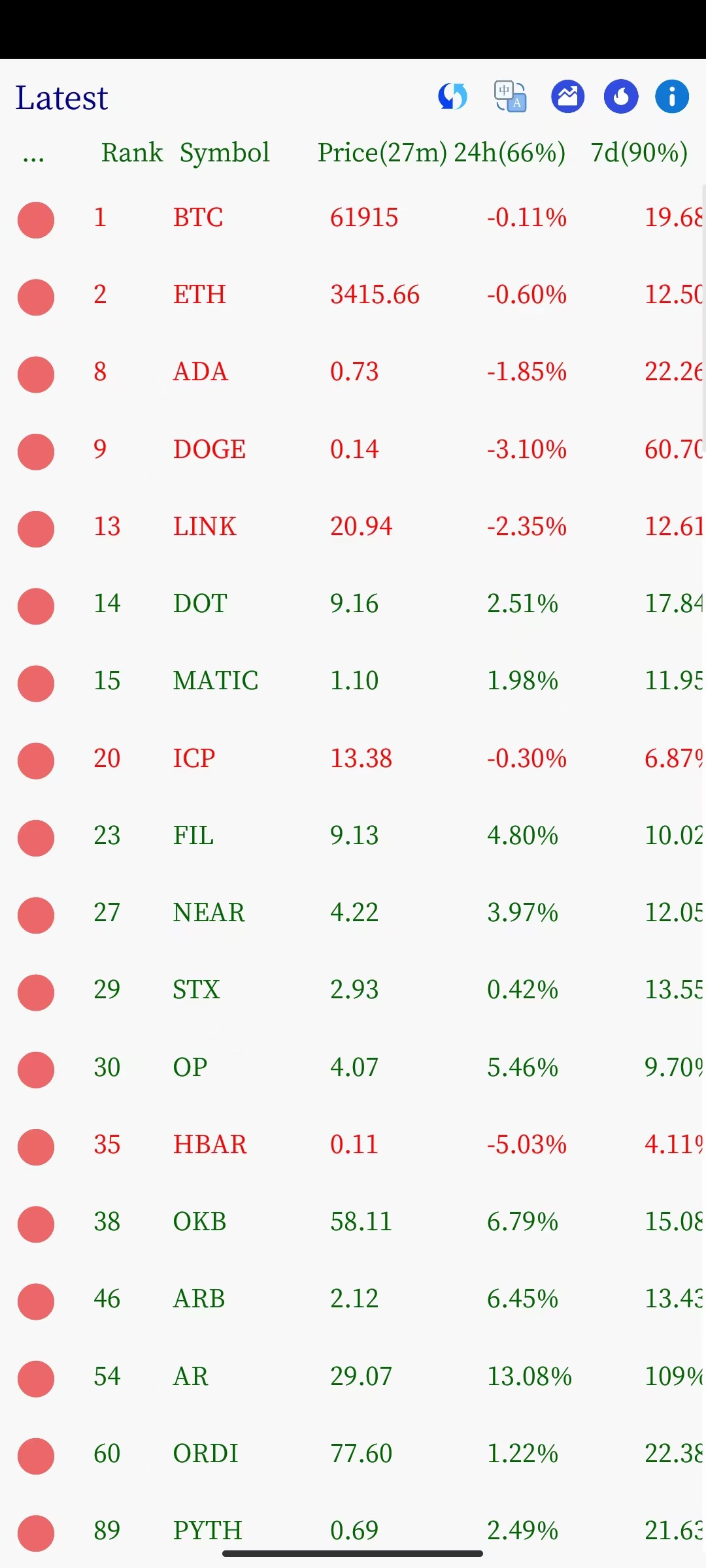Viewport: 706px width, 1568px height.
Task: Open the ARB coin row
Action: [x=199, y=1299]
